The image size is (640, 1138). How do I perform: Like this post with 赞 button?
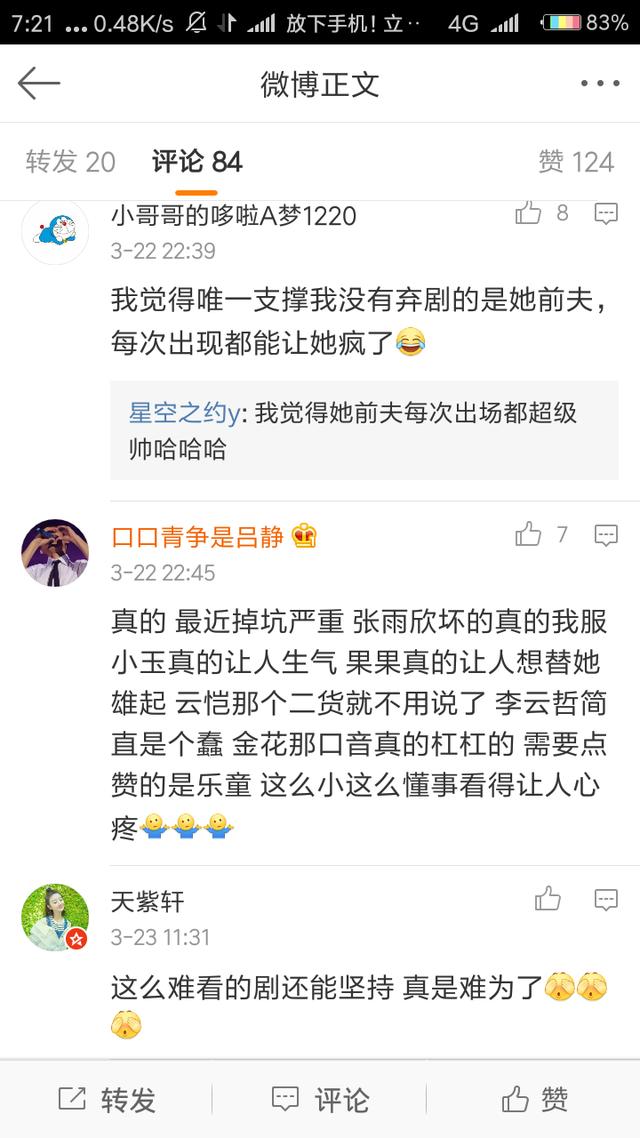pyautogui.click(x=535, y=1100)
